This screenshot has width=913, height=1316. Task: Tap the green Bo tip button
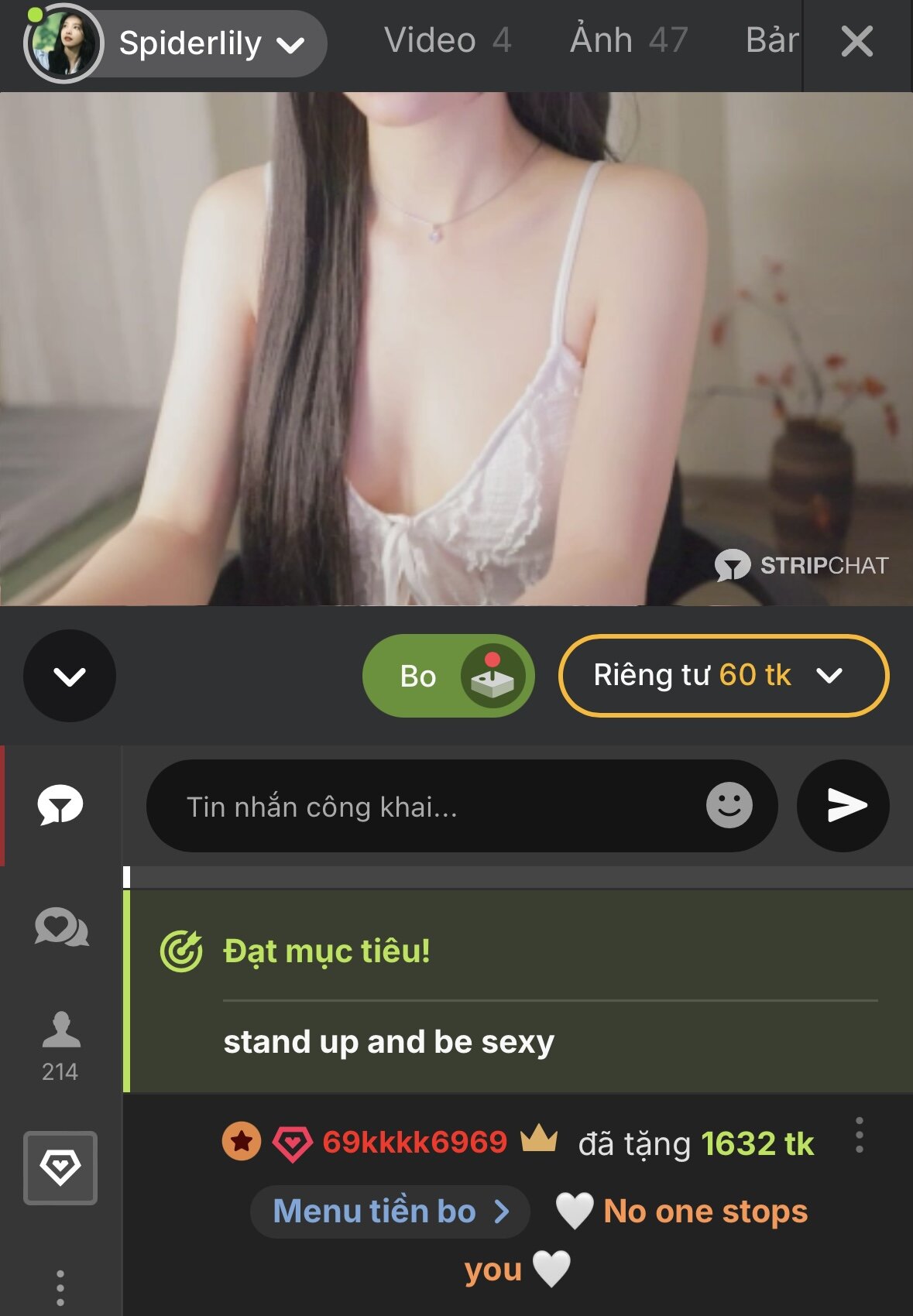[448, 676]
